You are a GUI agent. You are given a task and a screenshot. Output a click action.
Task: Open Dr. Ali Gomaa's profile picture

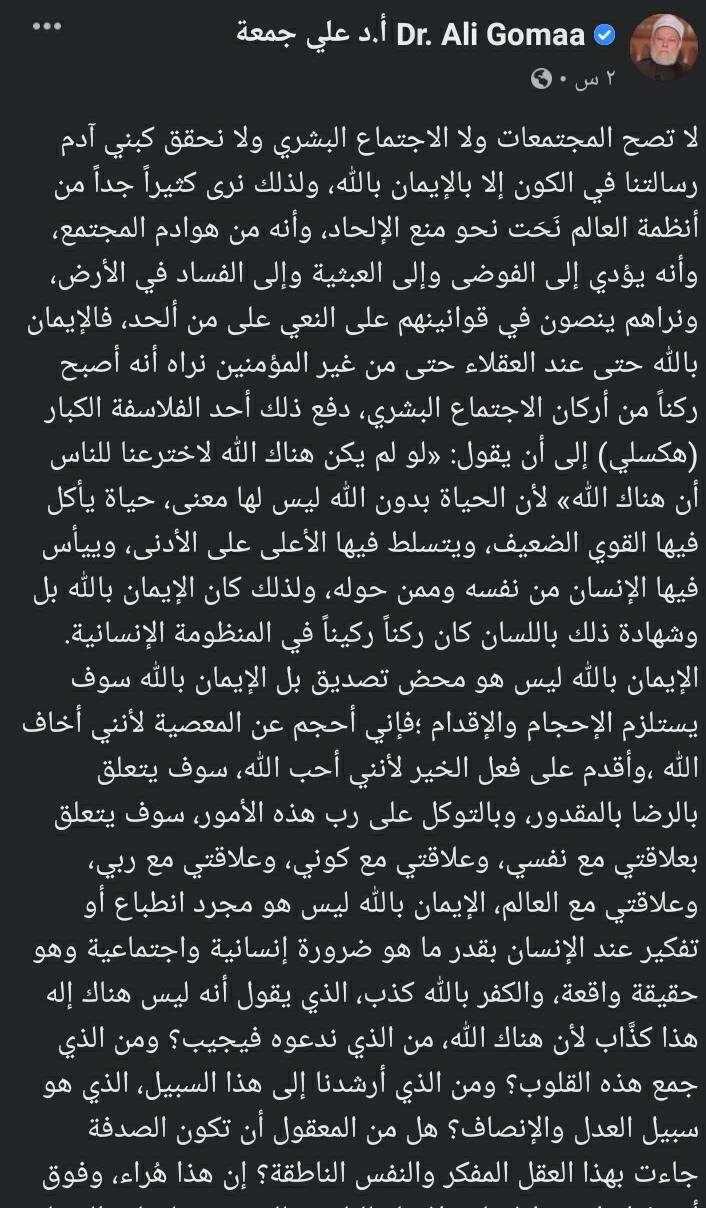click(x=663, y=49)
